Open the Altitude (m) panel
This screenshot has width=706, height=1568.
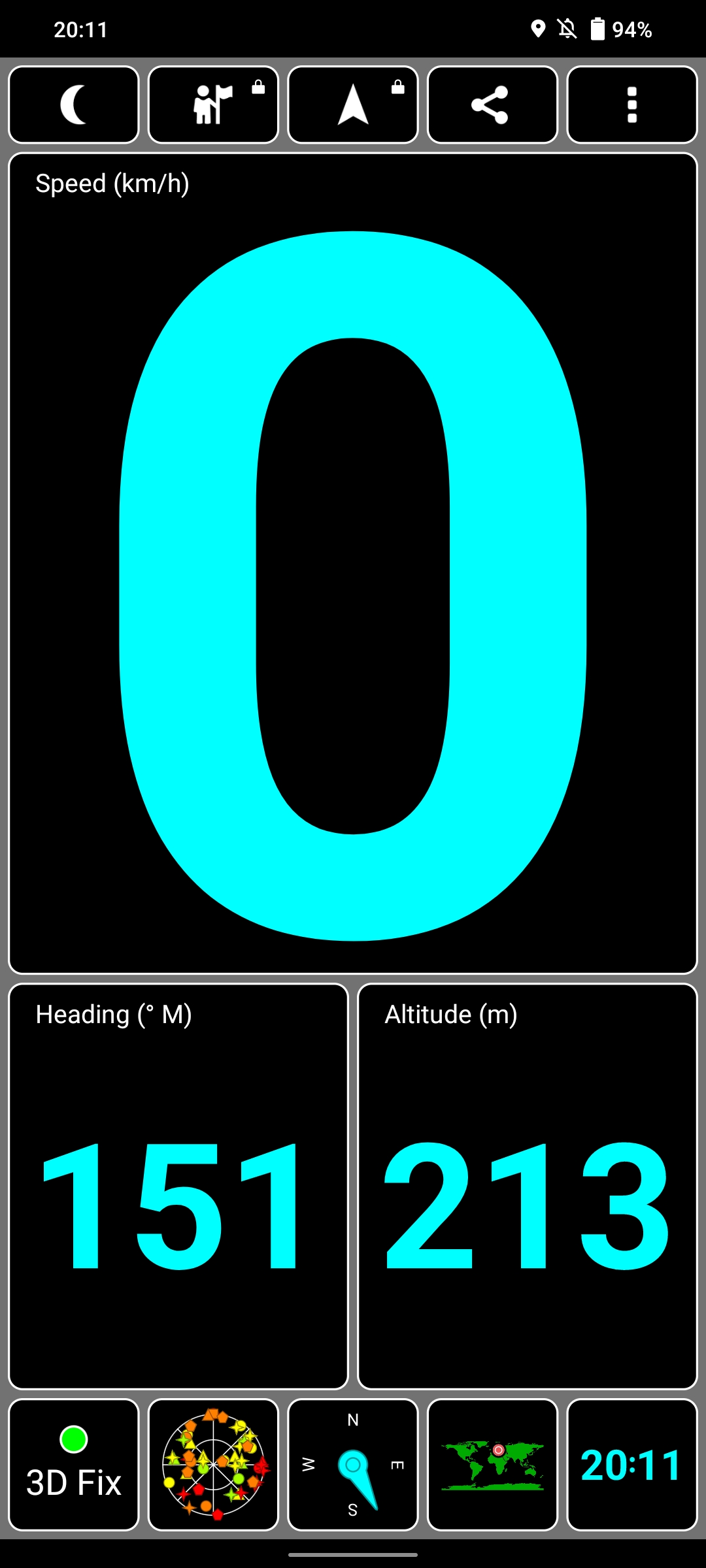[528, 1186]
